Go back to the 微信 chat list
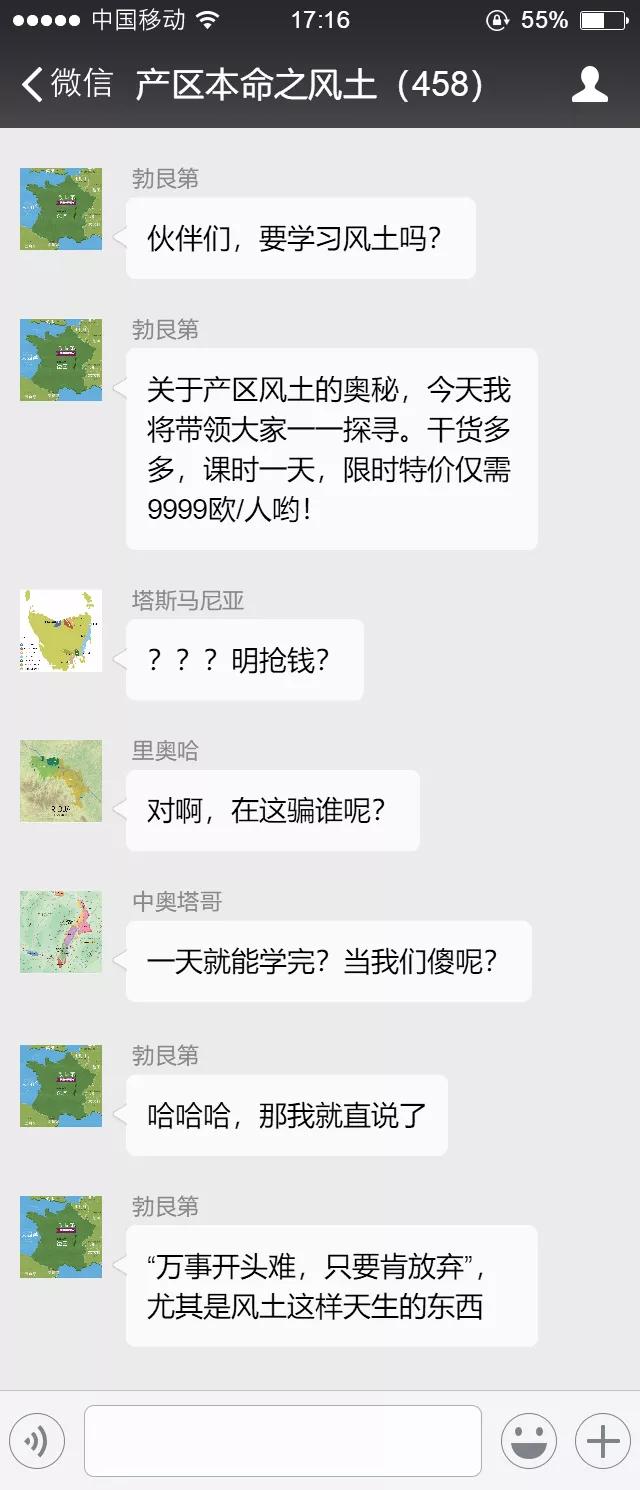The width and height of the screenshot is (640, 1490). 66,85
